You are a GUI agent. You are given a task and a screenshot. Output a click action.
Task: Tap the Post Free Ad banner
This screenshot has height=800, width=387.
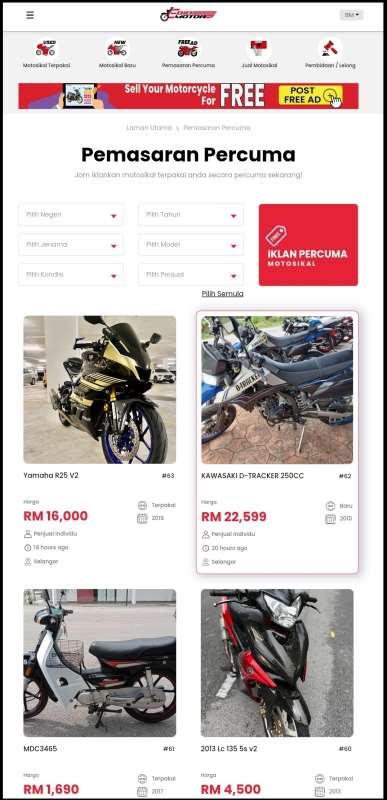[188, 96]
